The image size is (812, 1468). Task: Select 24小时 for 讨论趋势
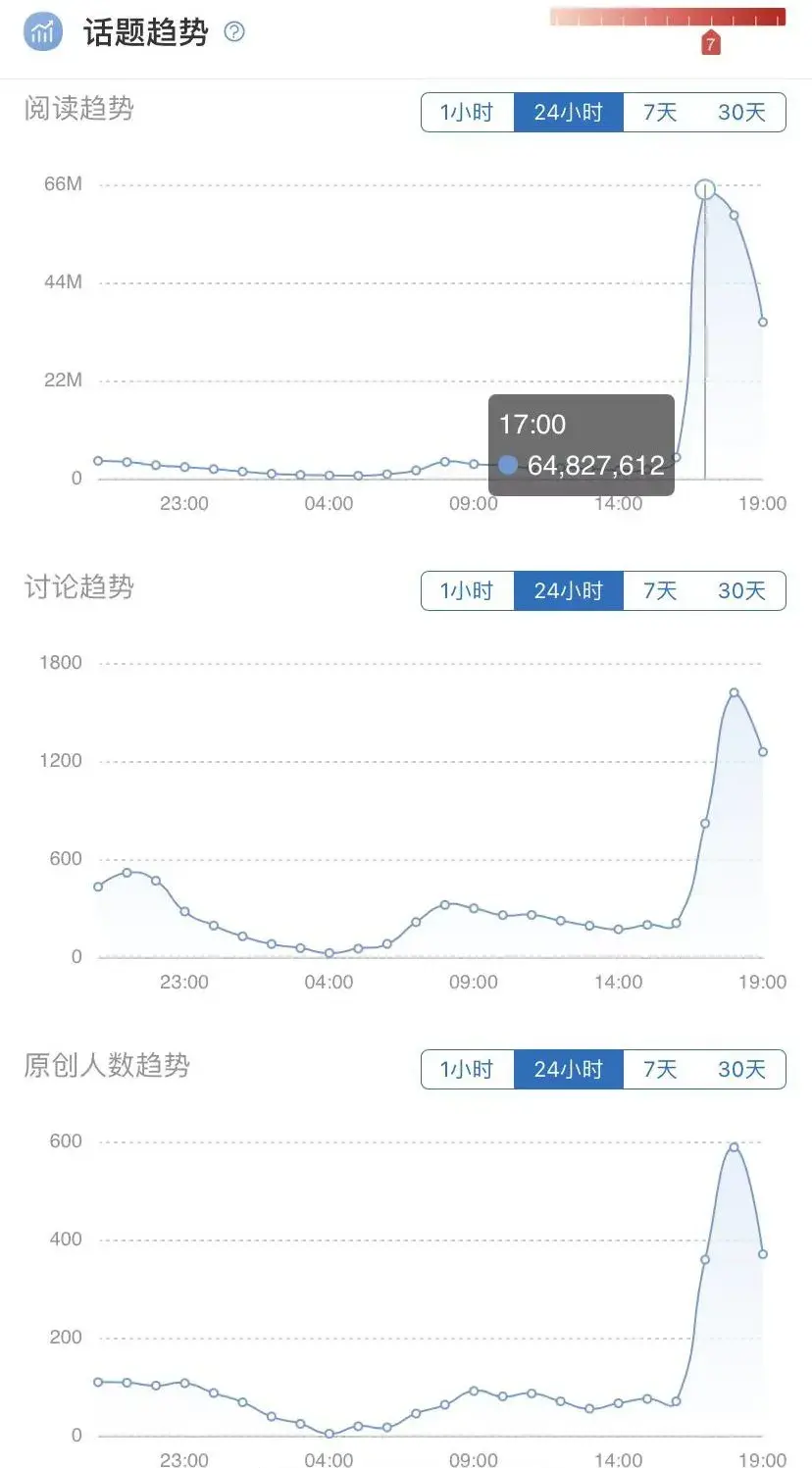(569, 591)
